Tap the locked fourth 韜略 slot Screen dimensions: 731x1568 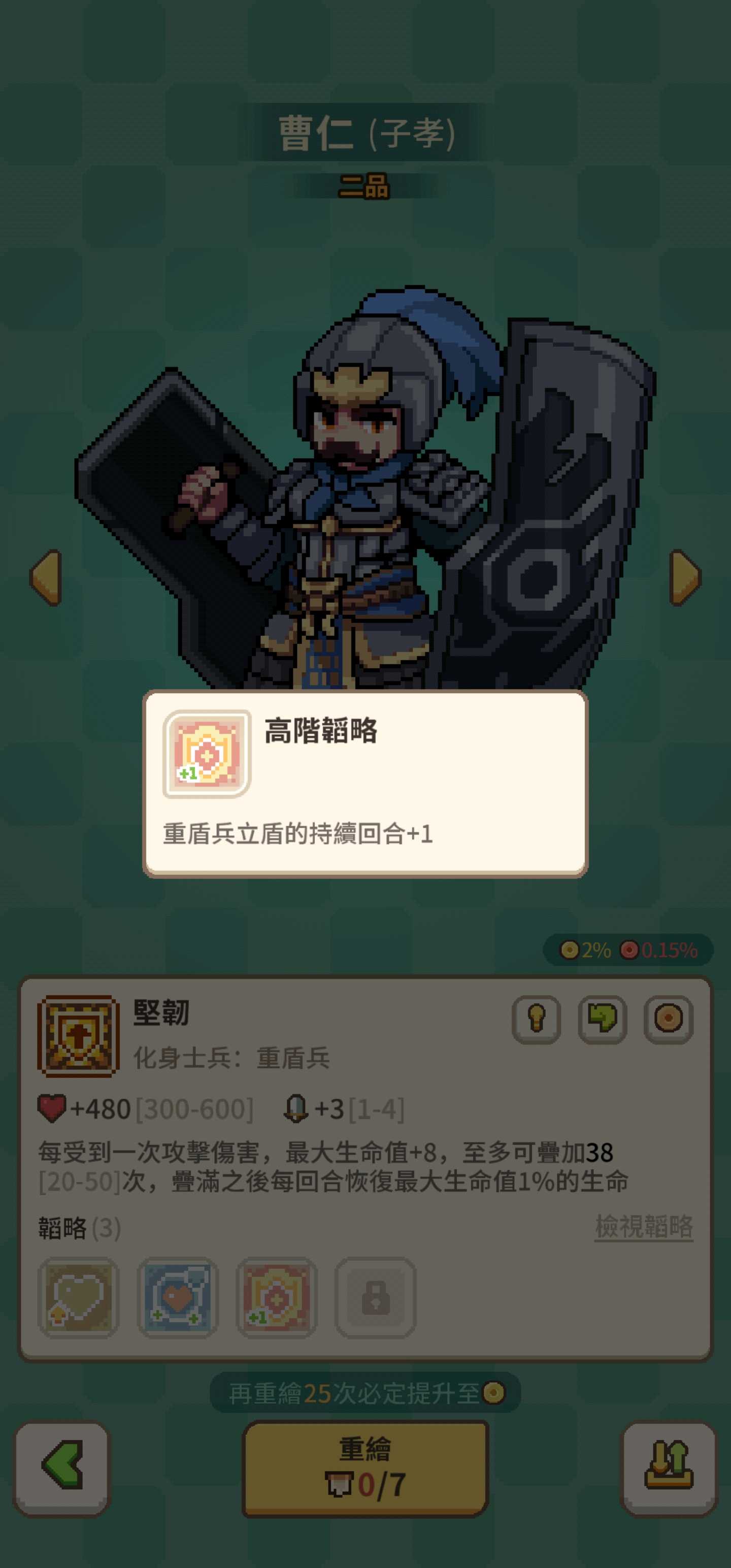376,1298
